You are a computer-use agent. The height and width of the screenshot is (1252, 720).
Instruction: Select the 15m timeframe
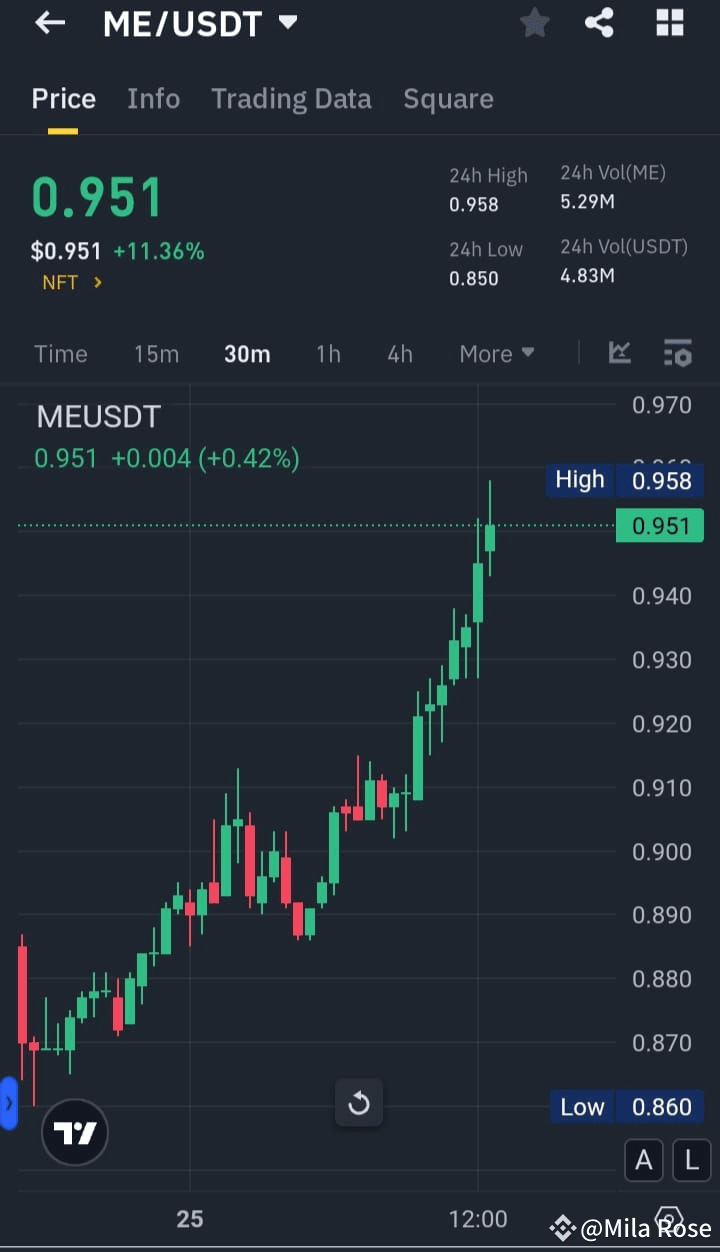click(156, 353)
